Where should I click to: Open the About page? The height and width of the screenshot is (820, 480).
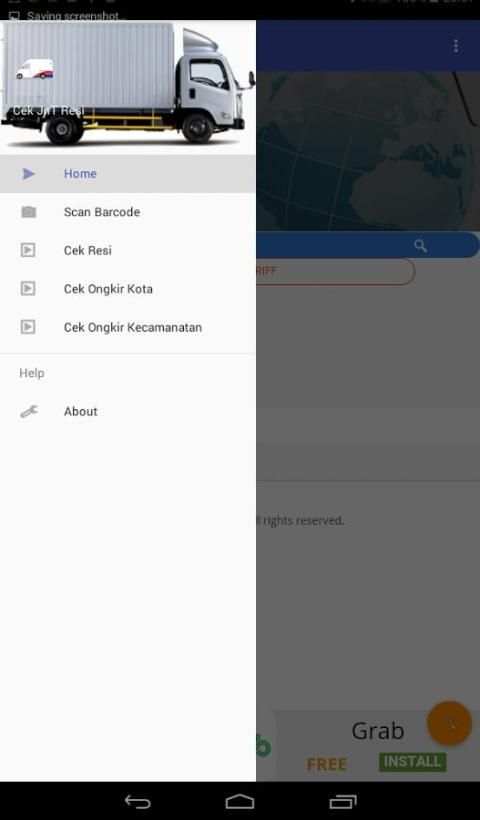click(x=128, y=412)
